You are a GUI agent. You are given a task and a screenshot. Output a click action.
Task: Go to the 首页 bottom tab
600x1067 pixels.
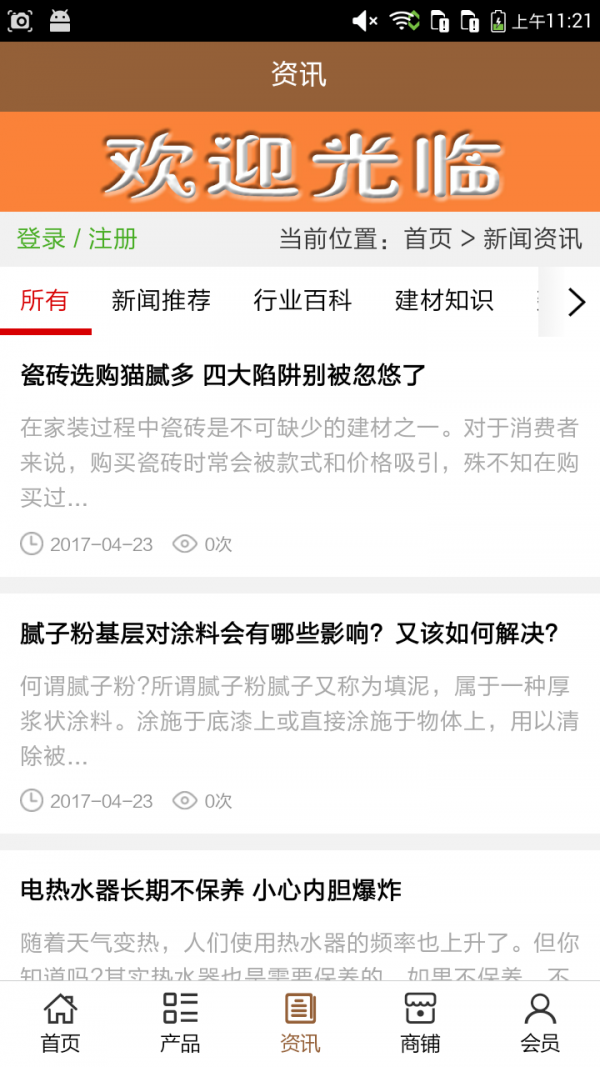click(x=60, y=1023)
